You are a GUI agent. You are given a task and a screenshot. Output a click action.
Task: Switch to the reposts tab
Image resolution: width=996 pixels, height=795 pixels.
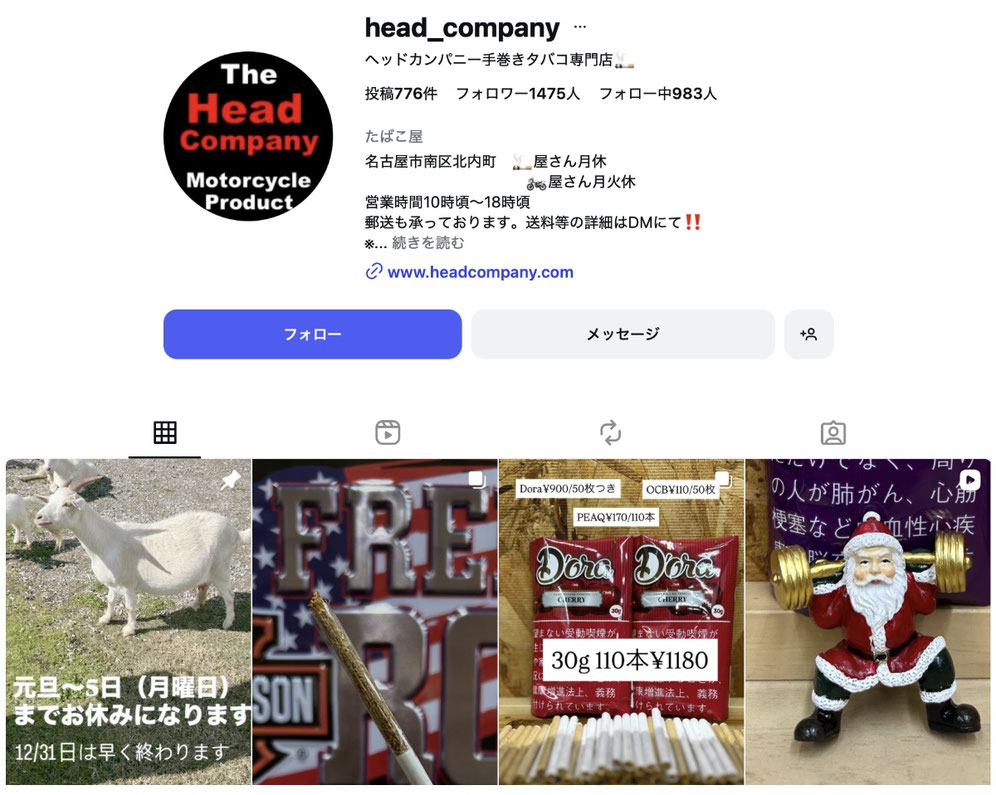pyautogui.click(x=610, y=433)
